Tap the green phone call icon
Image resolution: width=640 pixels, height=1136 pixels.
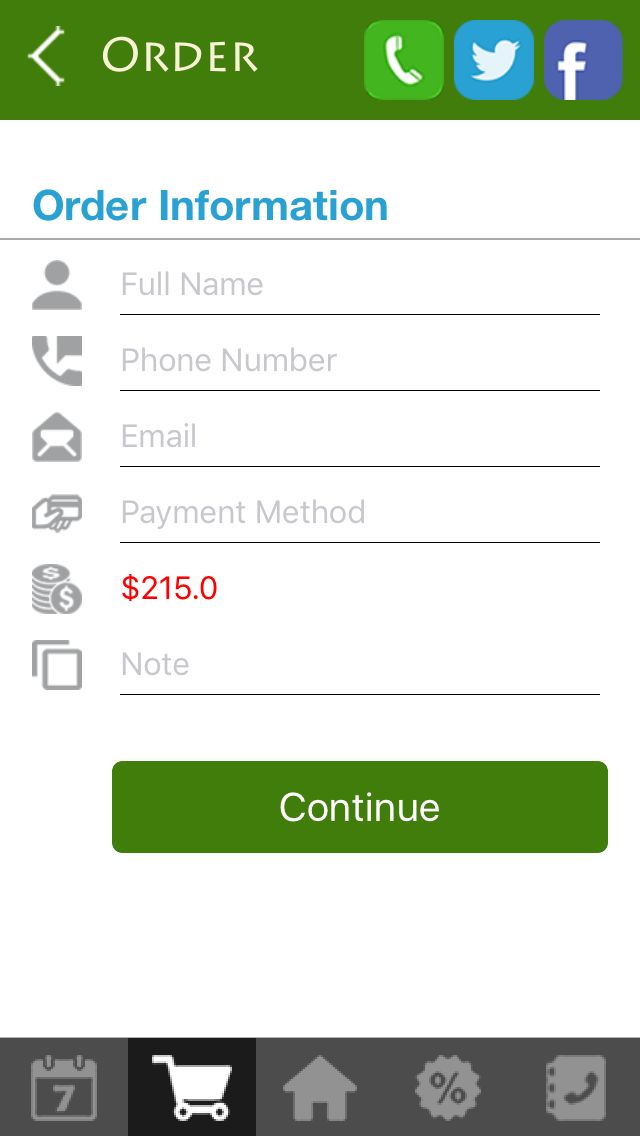coord(403,60)
